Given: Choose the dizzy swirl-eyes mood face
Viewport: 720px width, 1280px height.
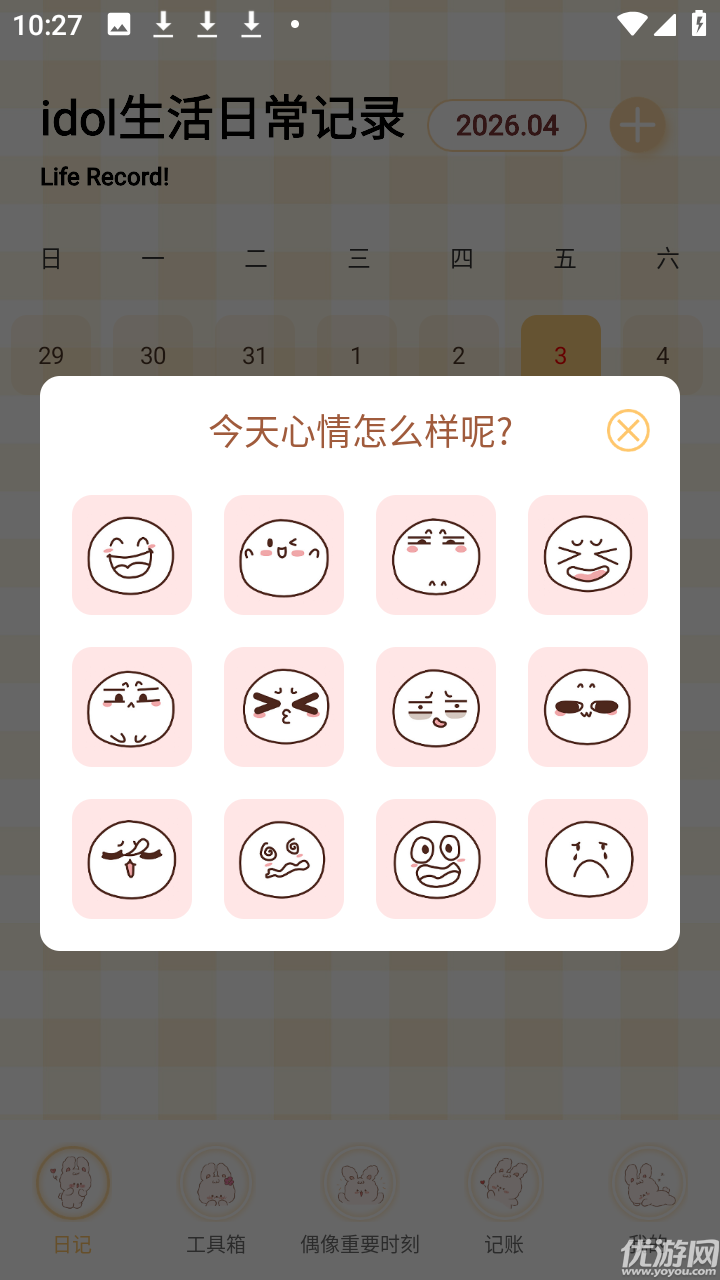Looking at the screenshot, I should click(284, 859).
